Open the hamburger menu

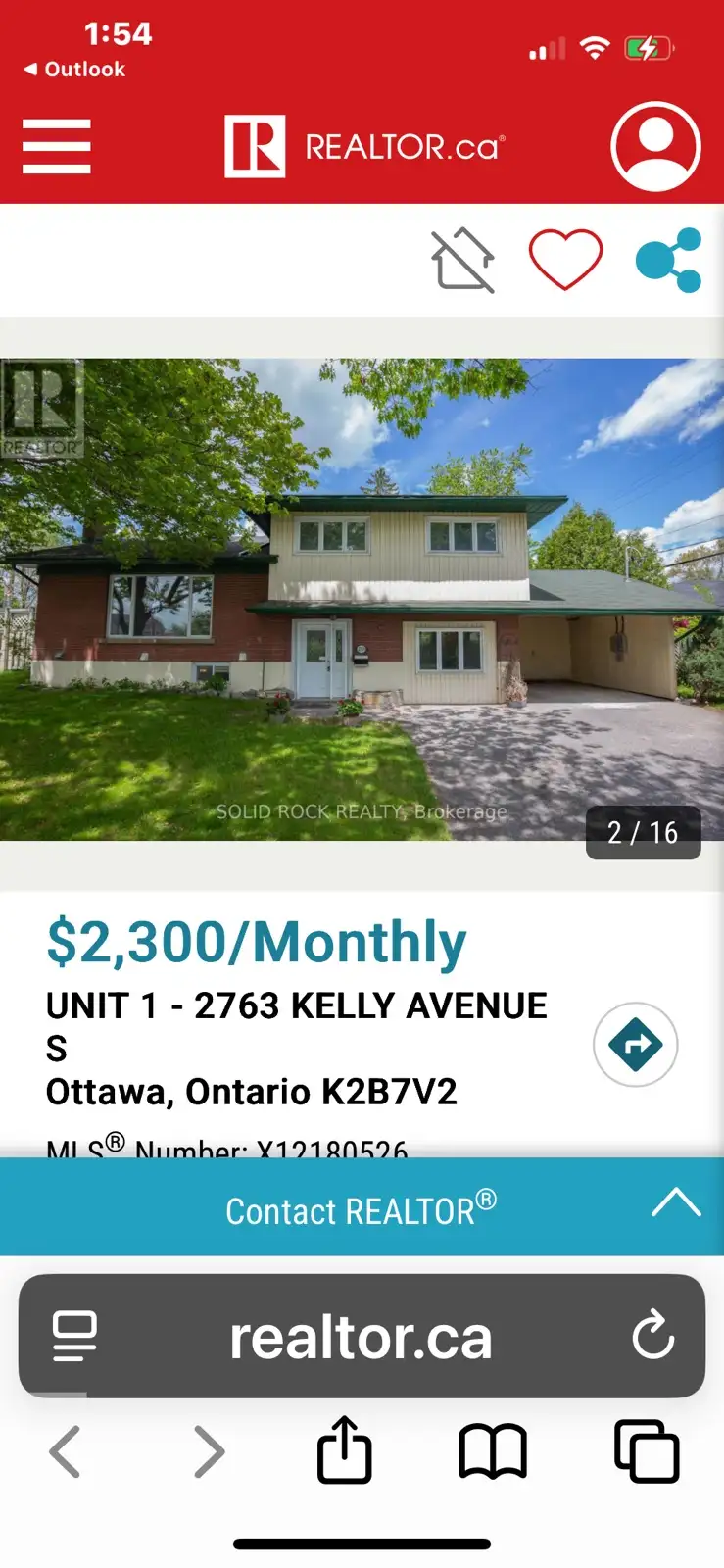coord(57,146)
